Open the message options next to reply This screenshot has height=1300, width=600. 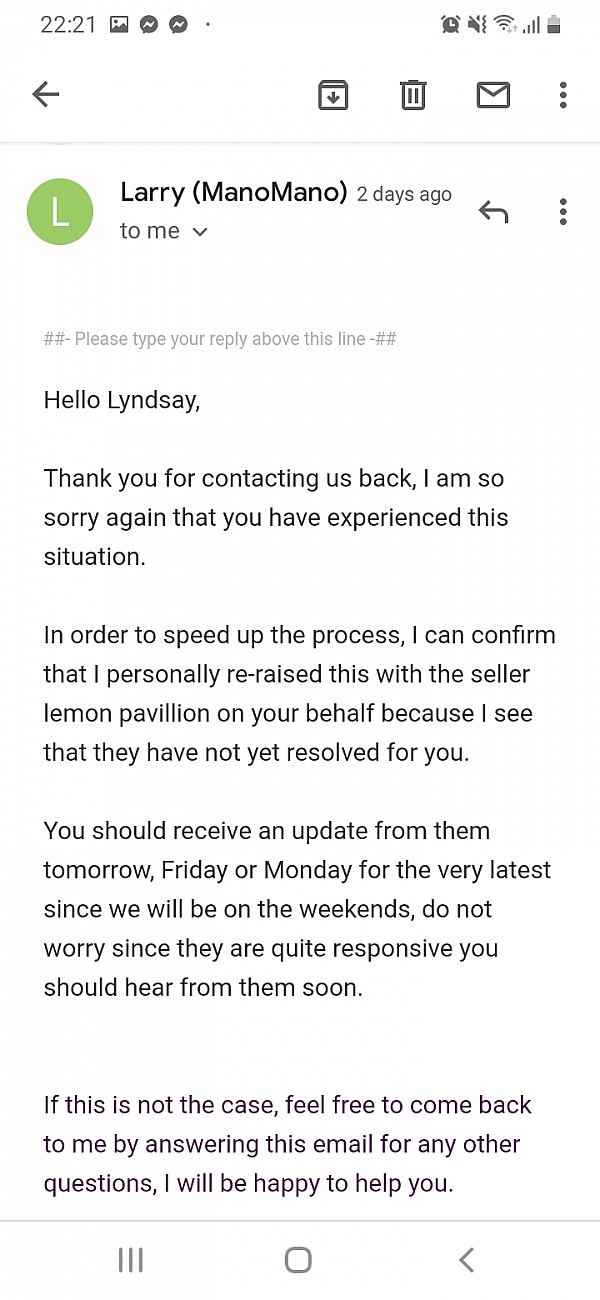tap(563, 212)
